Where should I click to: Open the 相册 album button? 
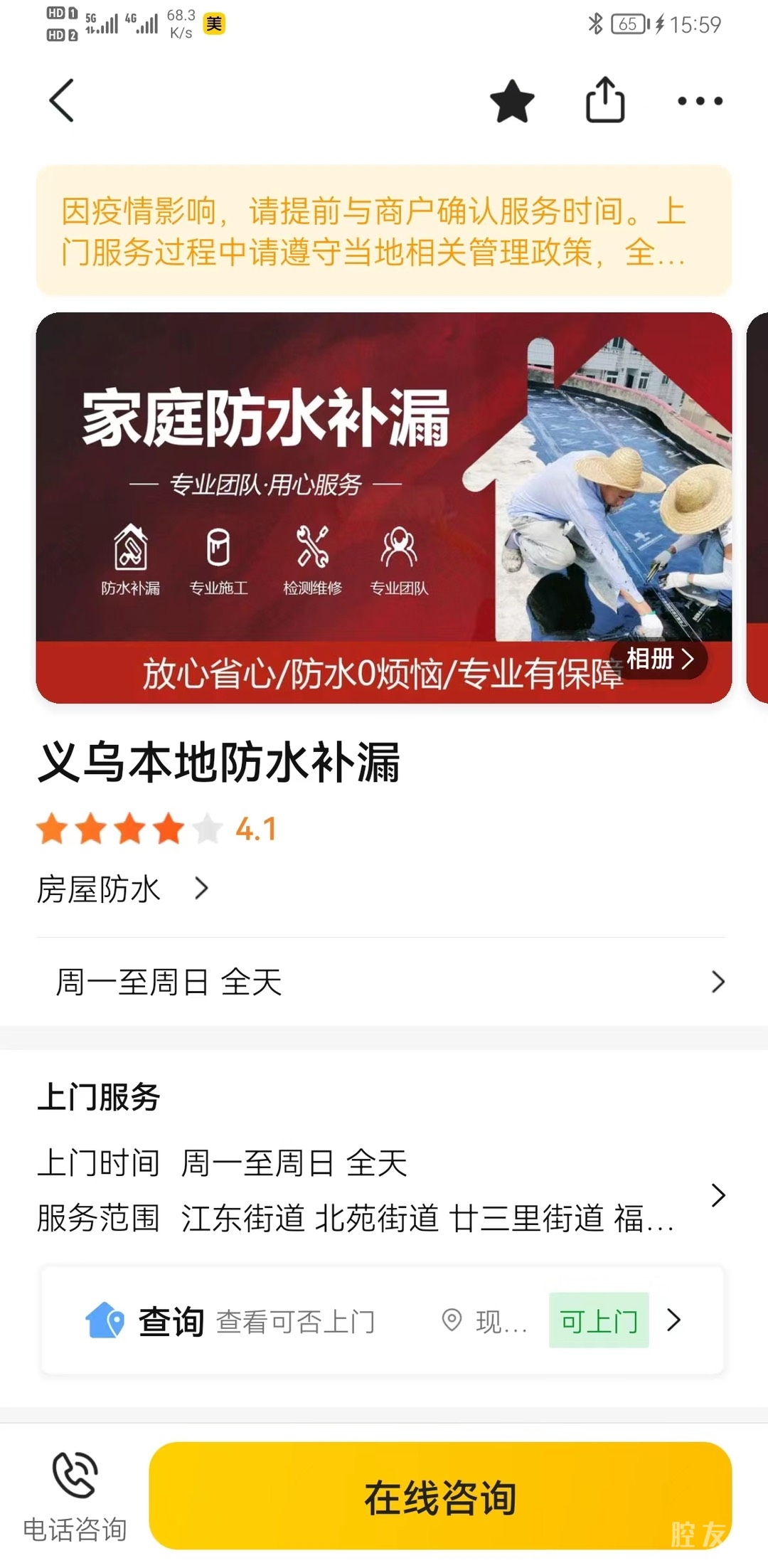click(x=660, y=659)
